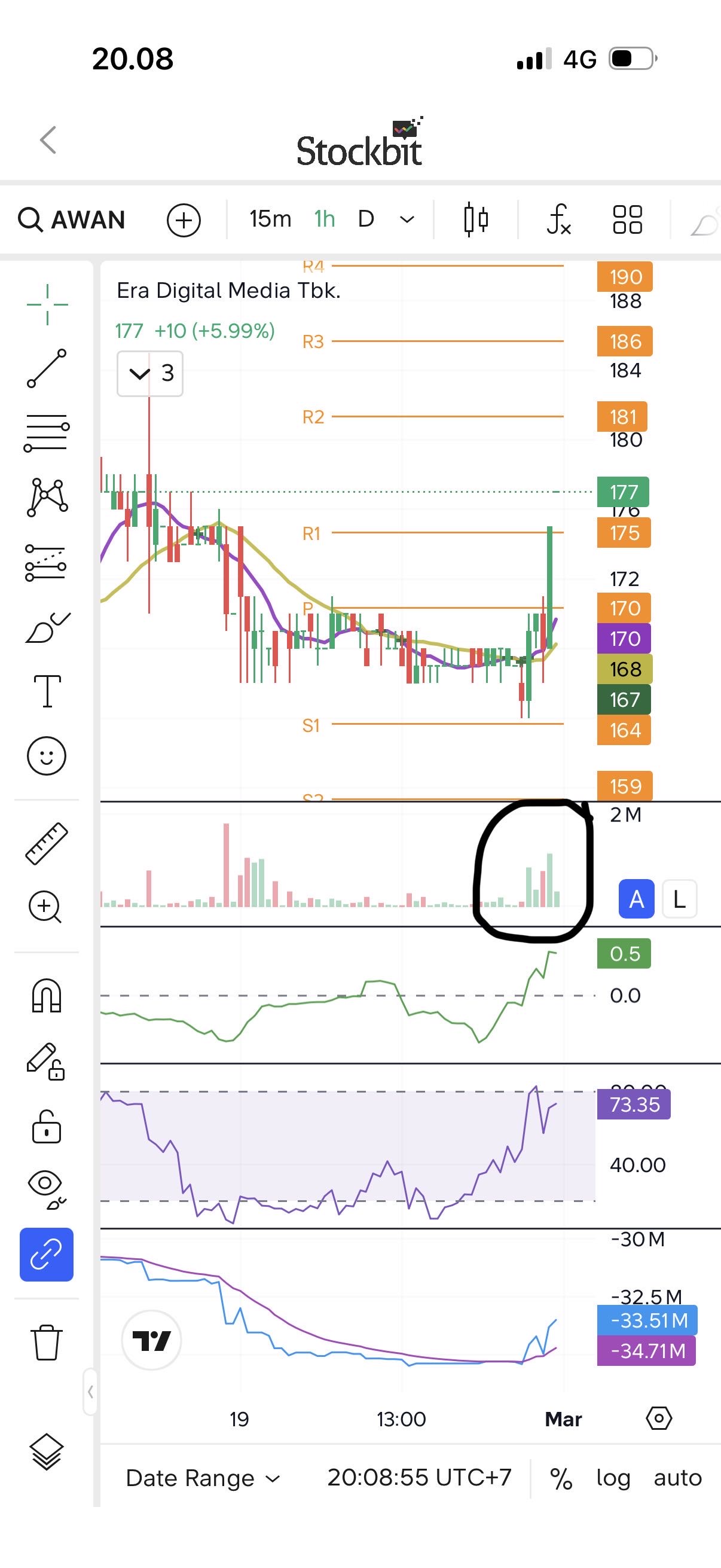Open the candlestick chart type selector
Image resolution: width=721 pixels, height=1568 pixels.
point(475,219)
